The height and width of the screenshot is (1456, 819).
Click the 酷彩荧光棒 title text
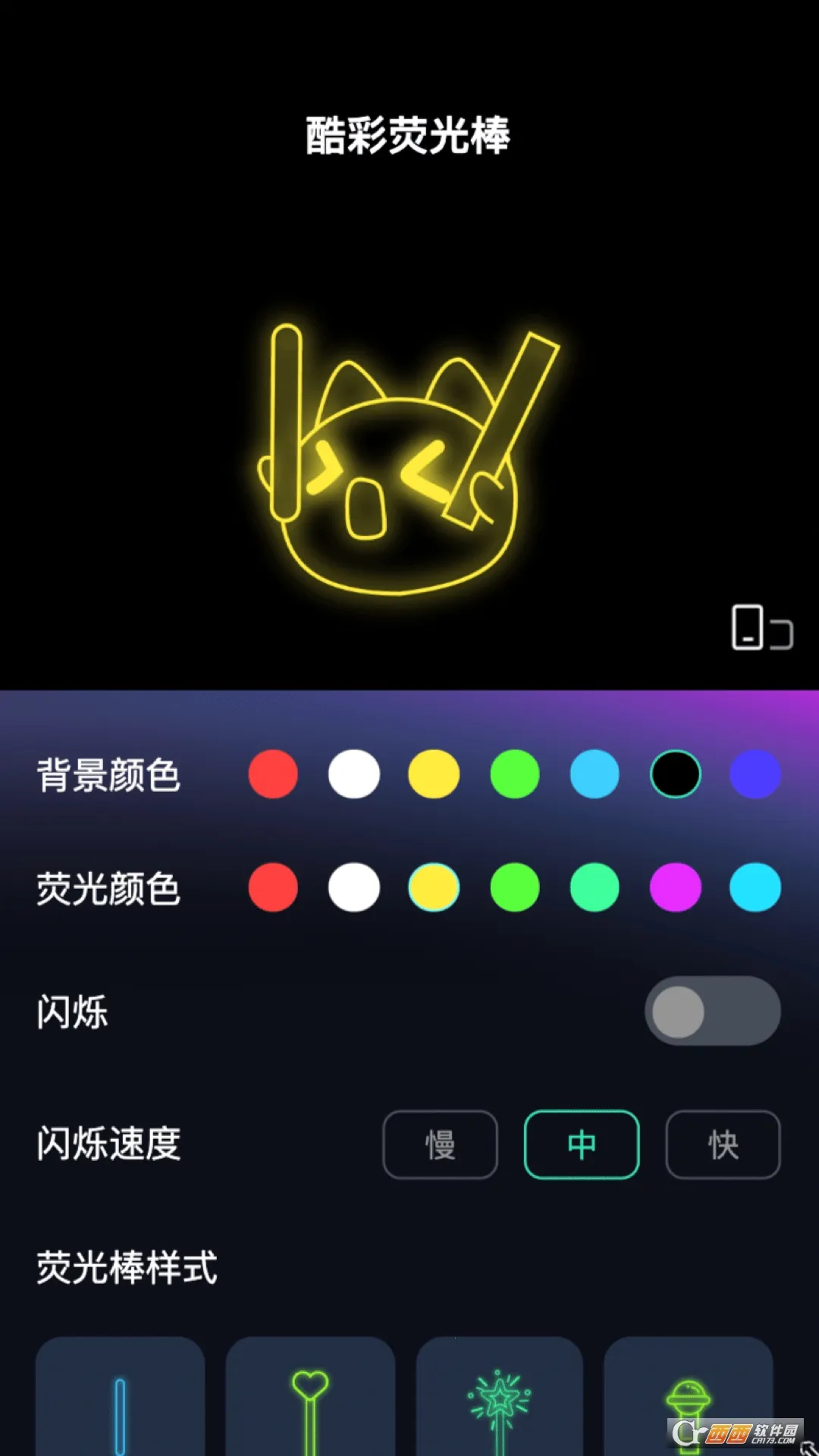click(407, 135)
